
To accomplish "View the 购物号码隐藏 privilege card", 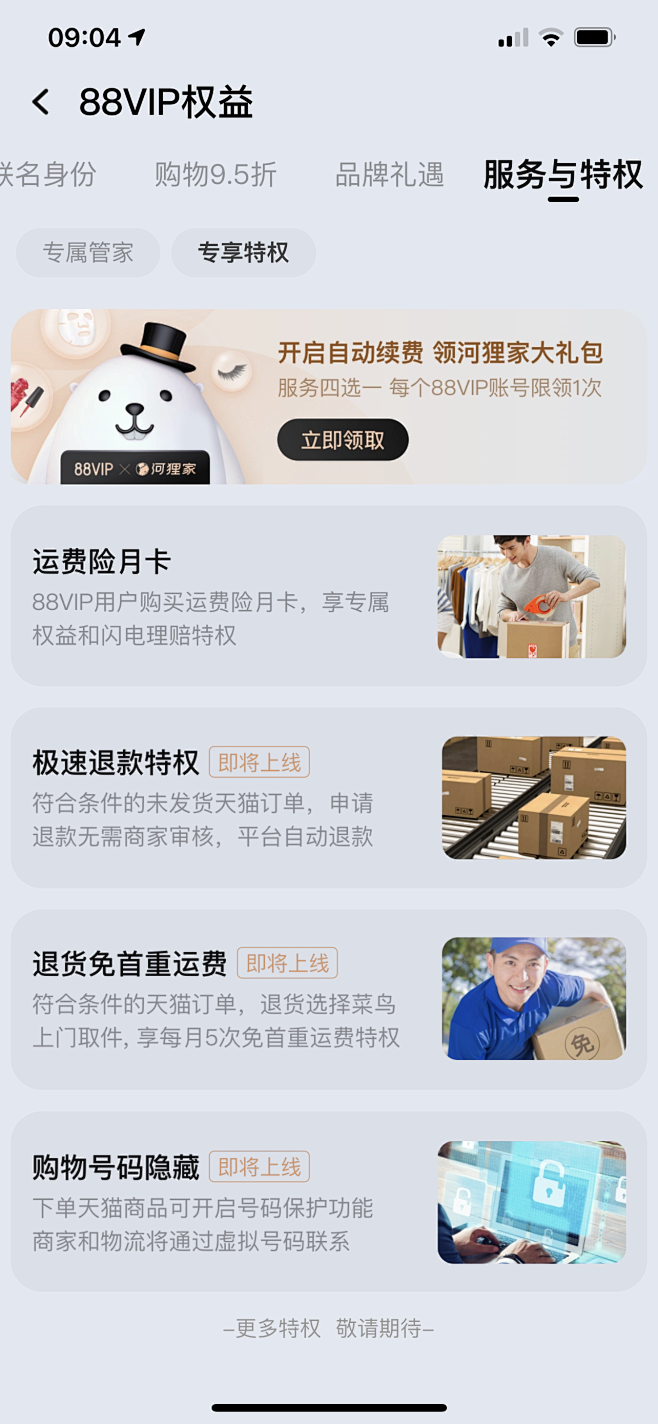I will [x=328, y=1201].
